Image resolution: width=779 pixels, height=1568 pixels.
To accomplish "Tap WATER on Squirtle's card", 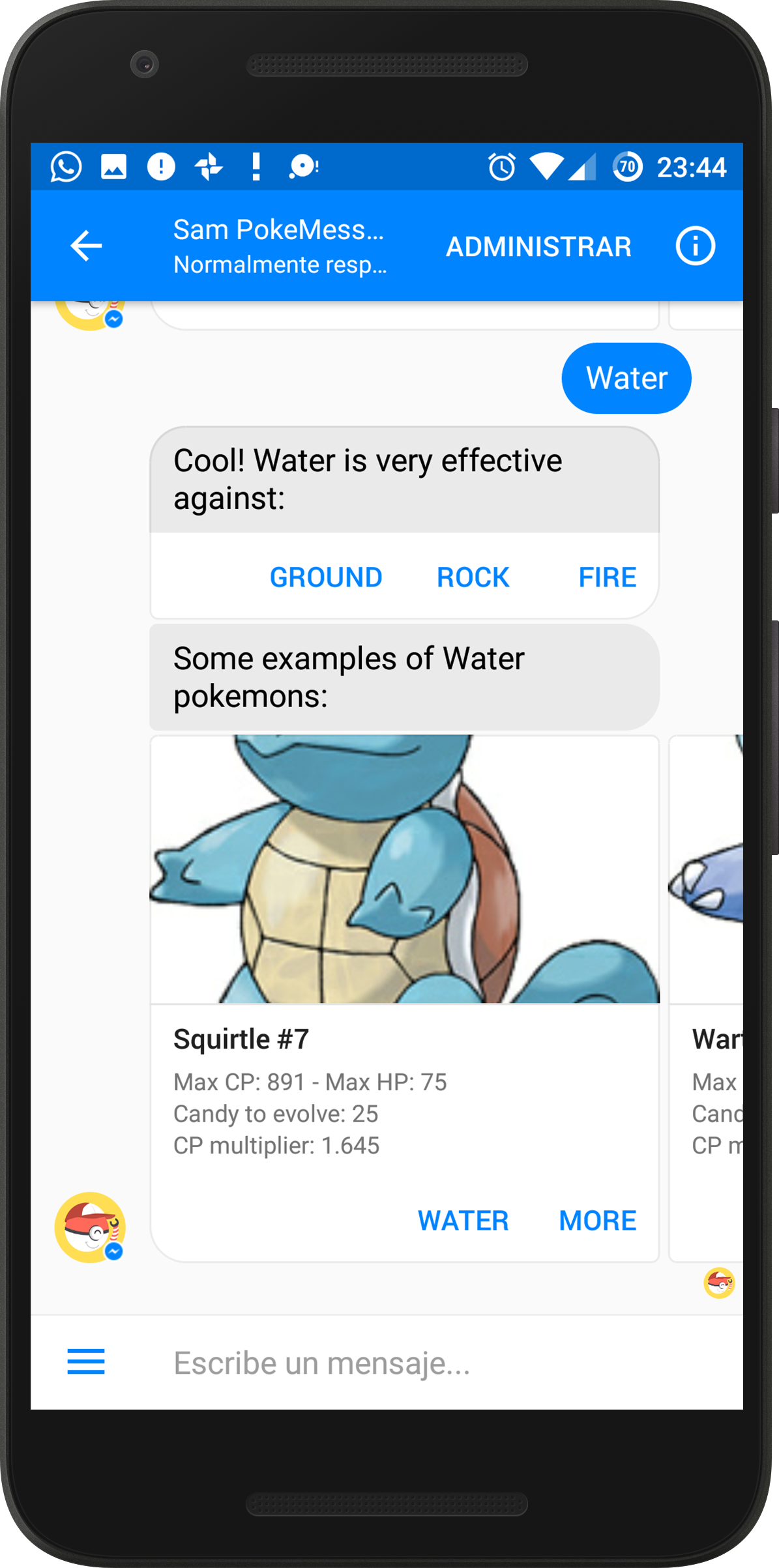I will (463, 1221).
